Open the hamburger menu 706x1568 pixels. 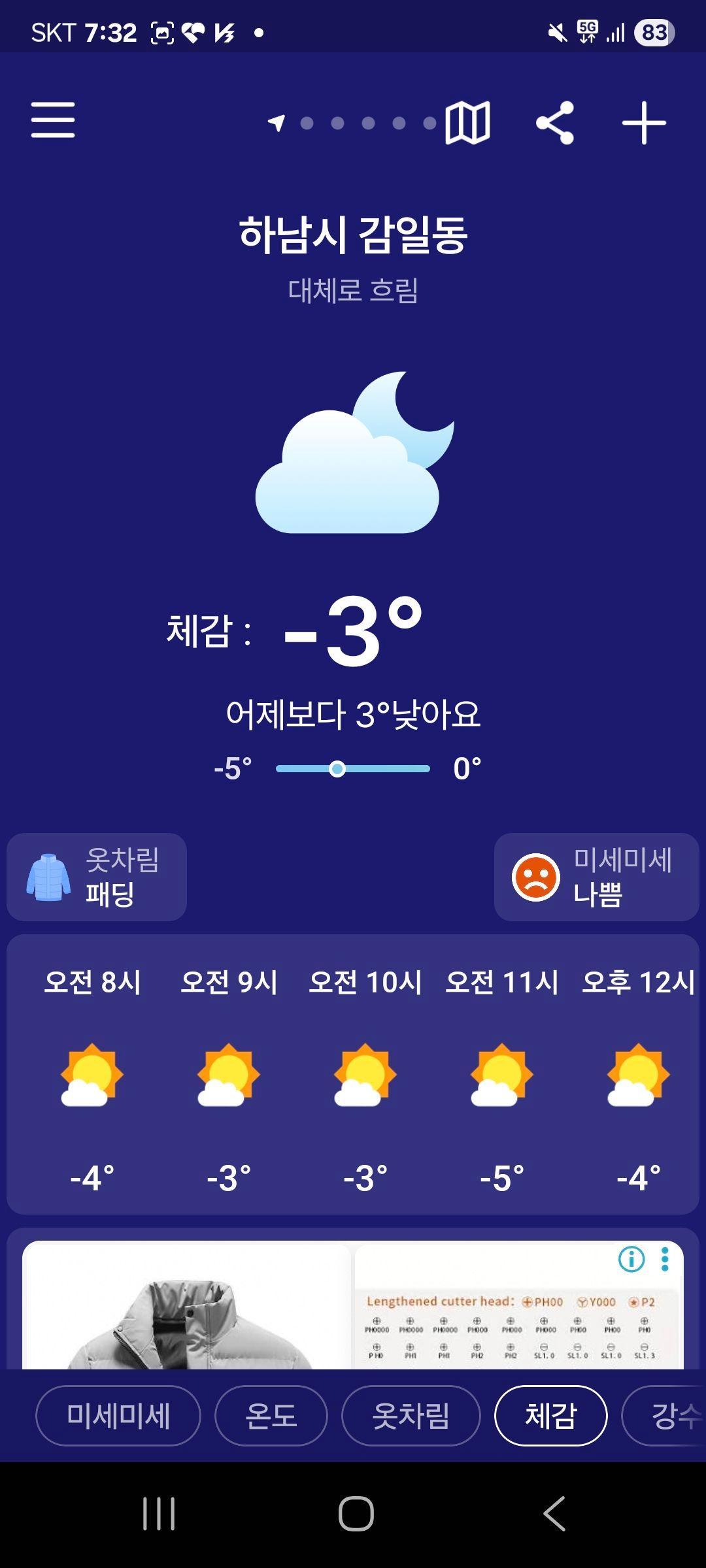click(x=53, y=120)
